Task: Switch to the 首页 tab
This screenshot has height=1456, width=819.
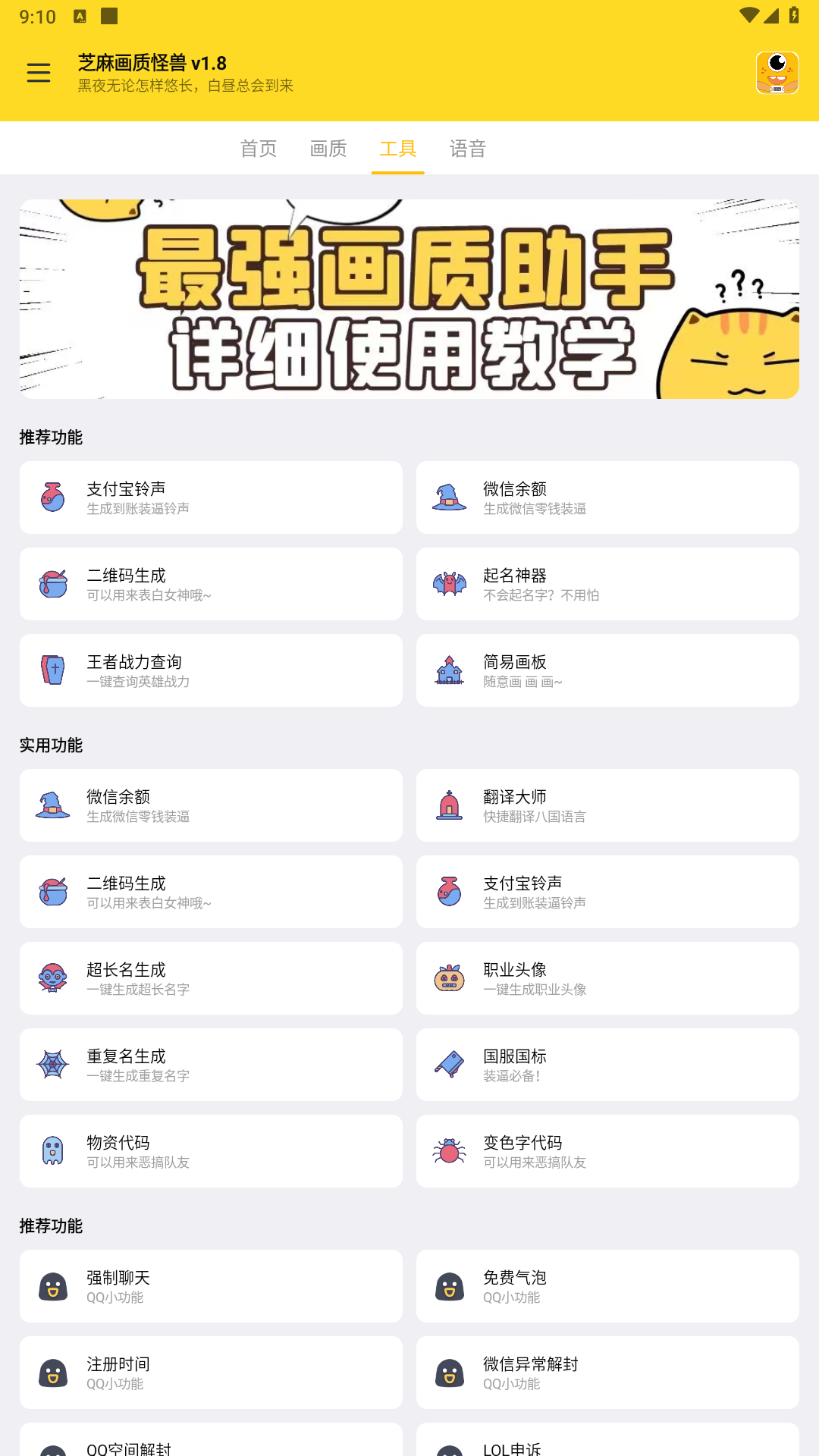Action: (x=259, y=149)
